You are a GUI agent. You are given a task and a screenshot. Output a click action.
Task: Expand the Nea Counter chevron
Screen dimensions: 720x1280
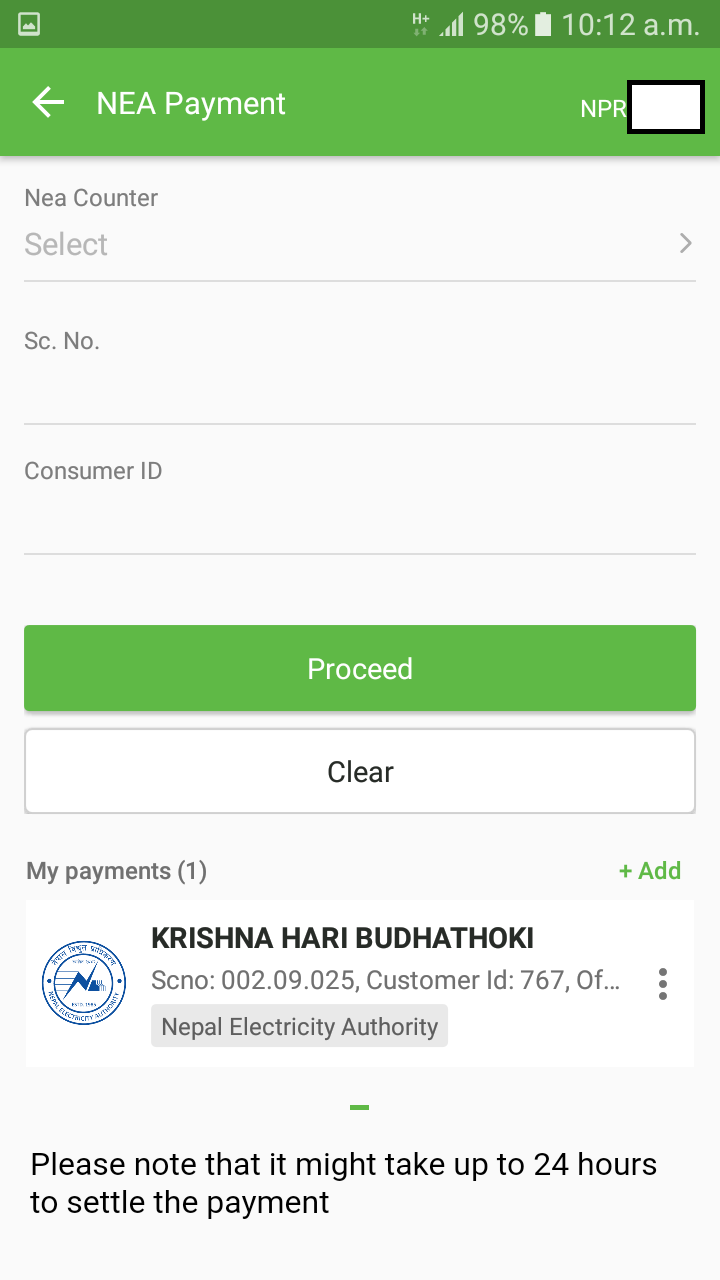pyautogui.click(x=685, y=243)
